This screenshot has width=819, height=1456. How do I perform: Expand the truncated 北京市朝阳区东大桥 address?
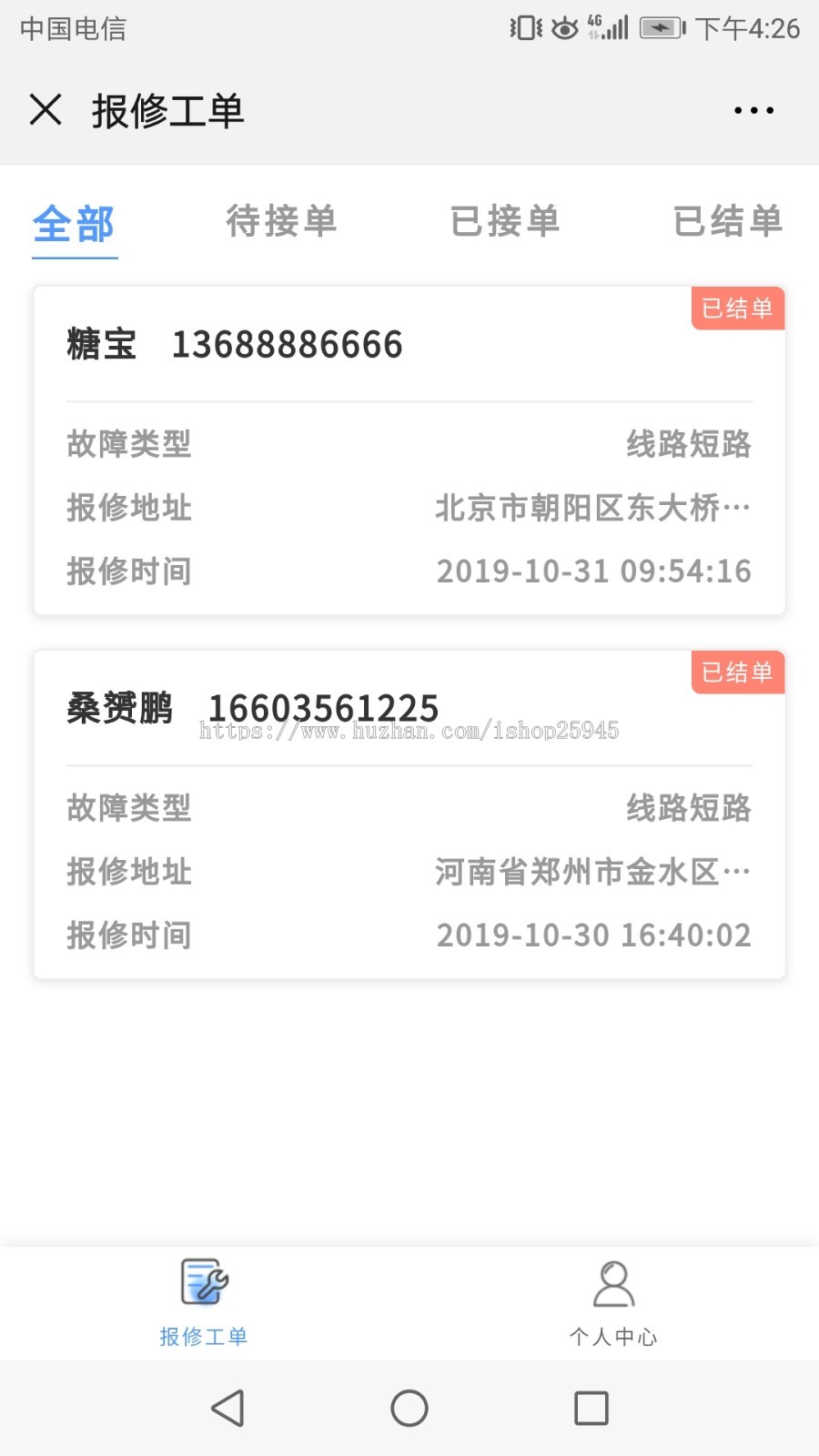[x=593, y=508]
